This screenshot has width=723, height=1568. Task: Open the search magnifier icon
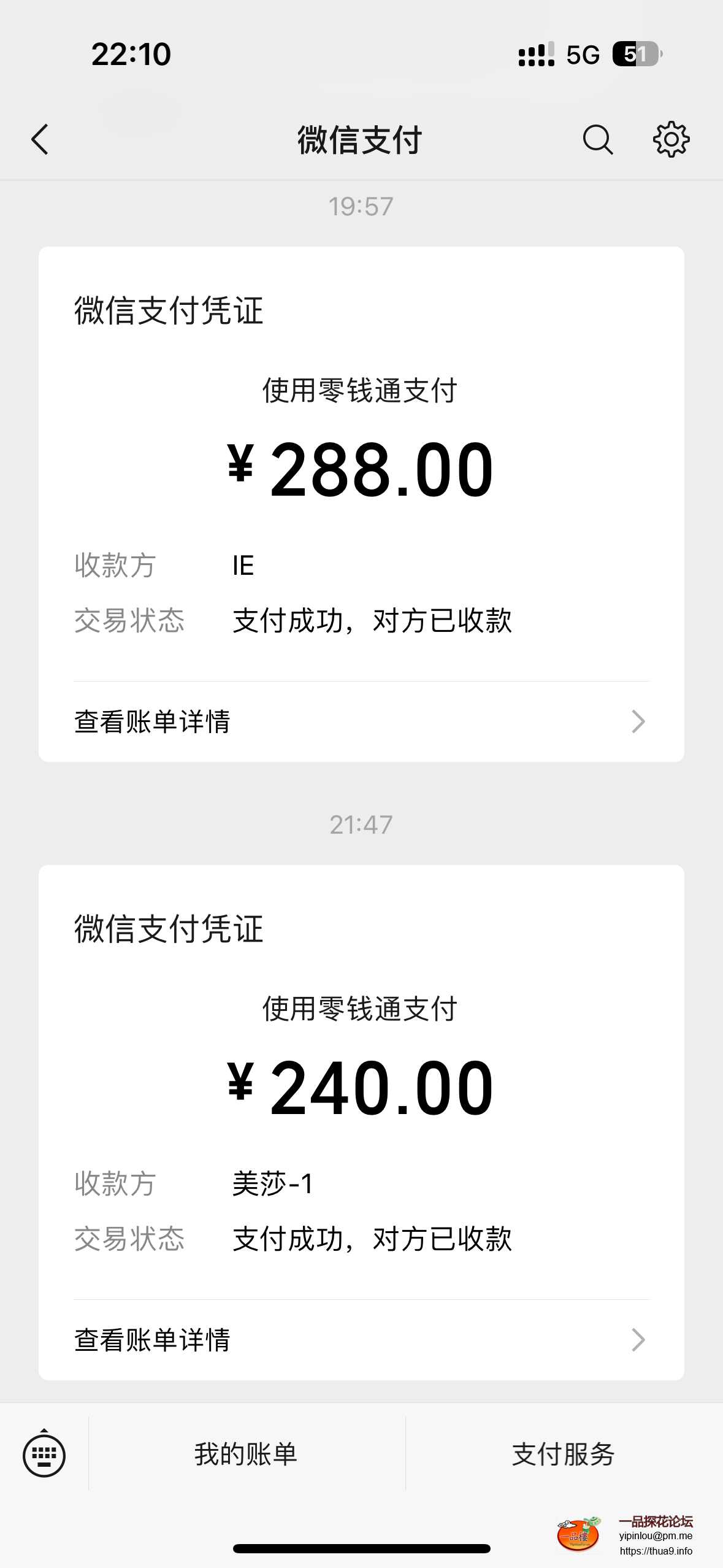tap(597, 139)
